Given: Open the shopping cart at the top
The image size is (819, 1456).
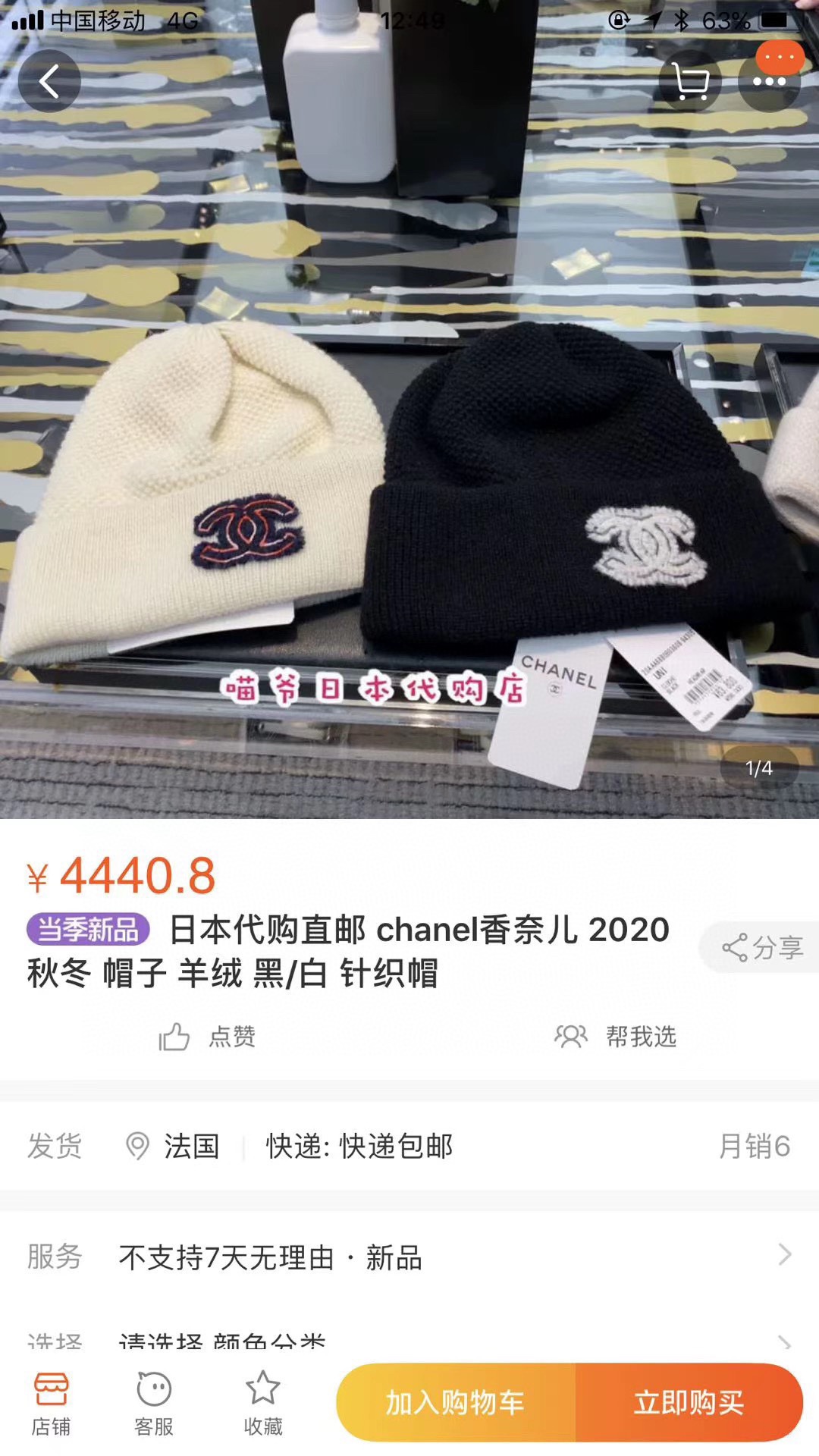Looking at the screenshot, I should [x=690, y=80].
